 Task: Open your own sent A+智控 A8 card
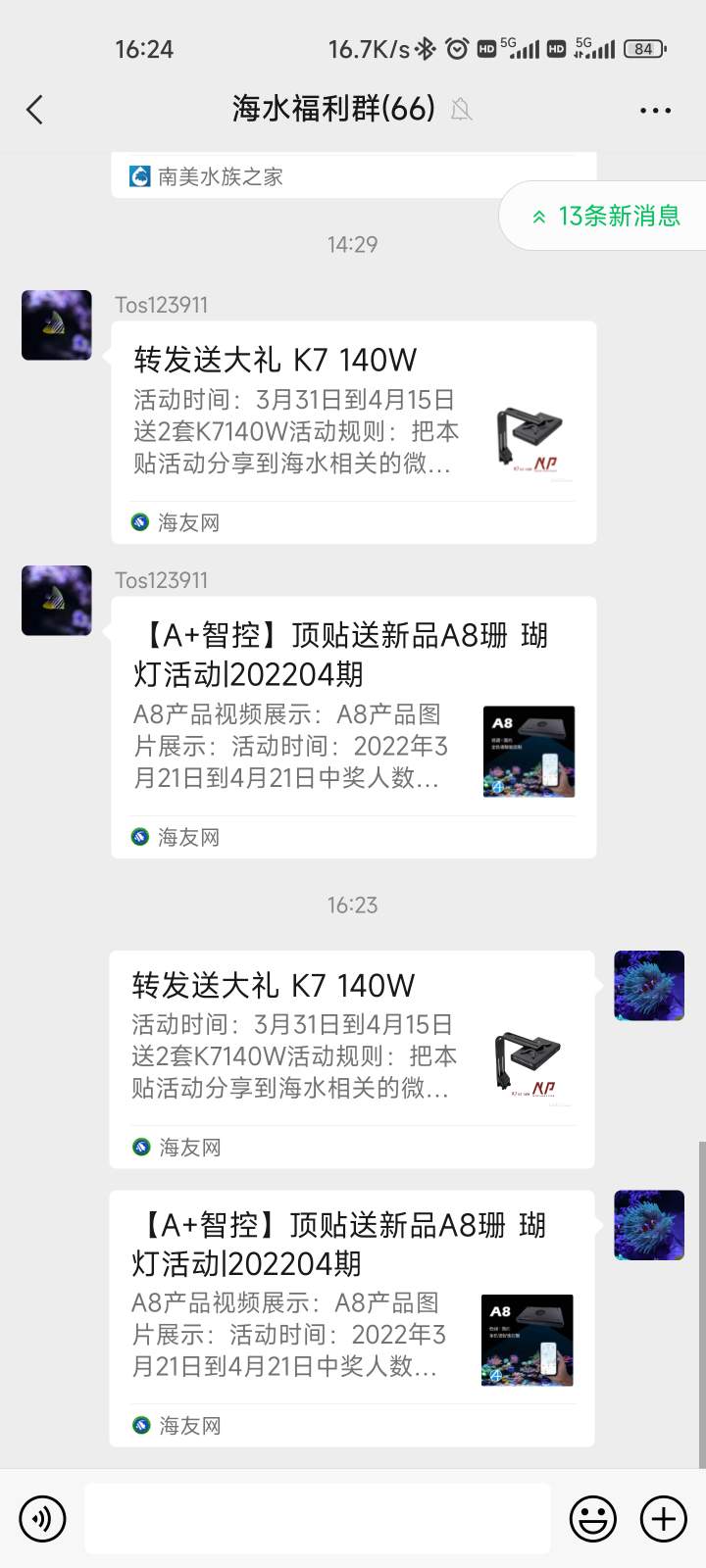tap(351, 1317)
